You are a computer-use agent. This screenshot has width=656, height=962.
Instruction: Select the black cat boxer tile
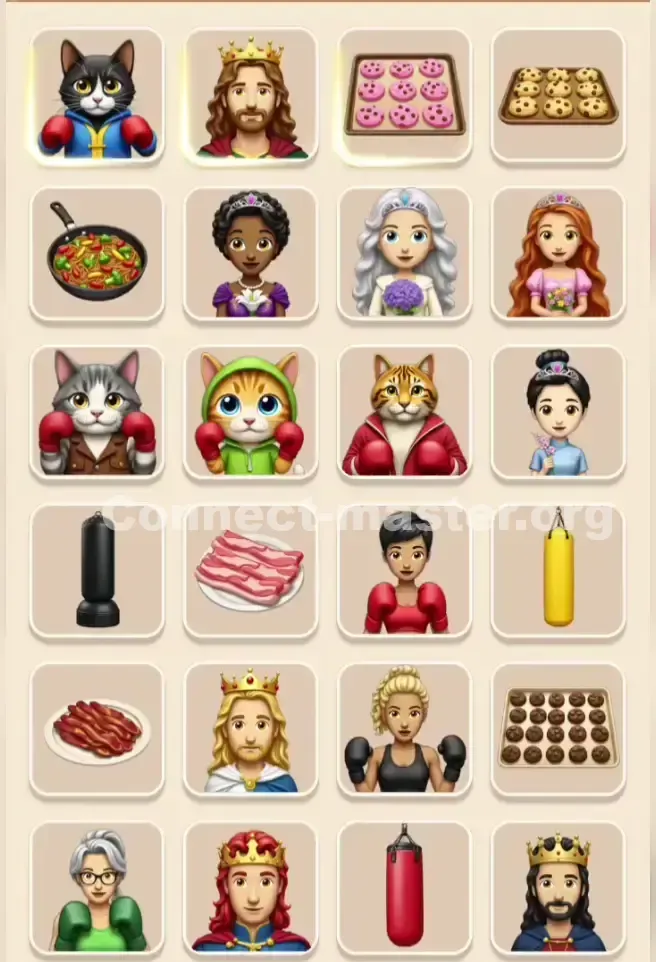pyautogui.click(x=97, y=97)
